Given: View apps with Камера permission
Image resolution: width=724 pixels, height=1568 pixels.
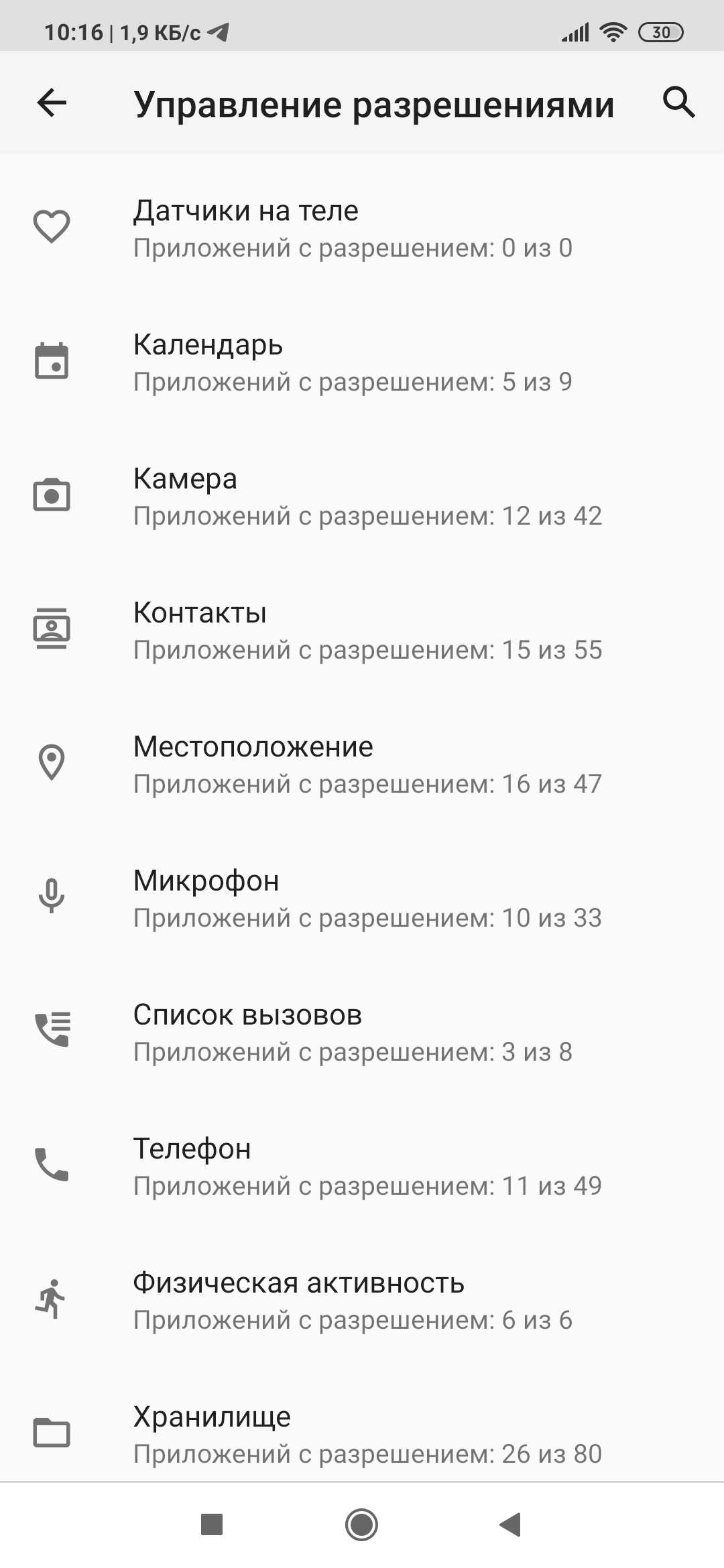Looking at the screenshot, I should click(x=362, y=496).
